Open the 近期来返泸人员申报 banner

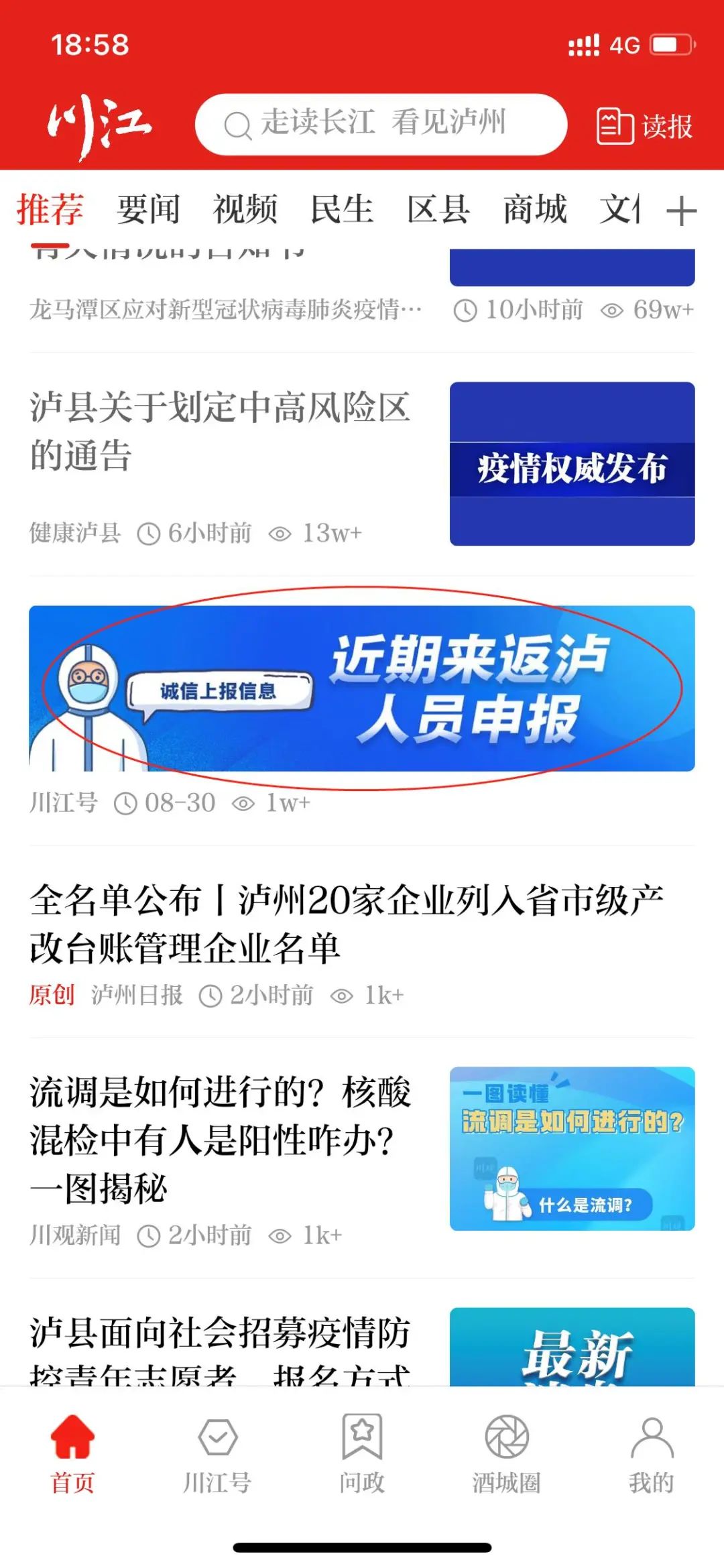coord(362,688)
